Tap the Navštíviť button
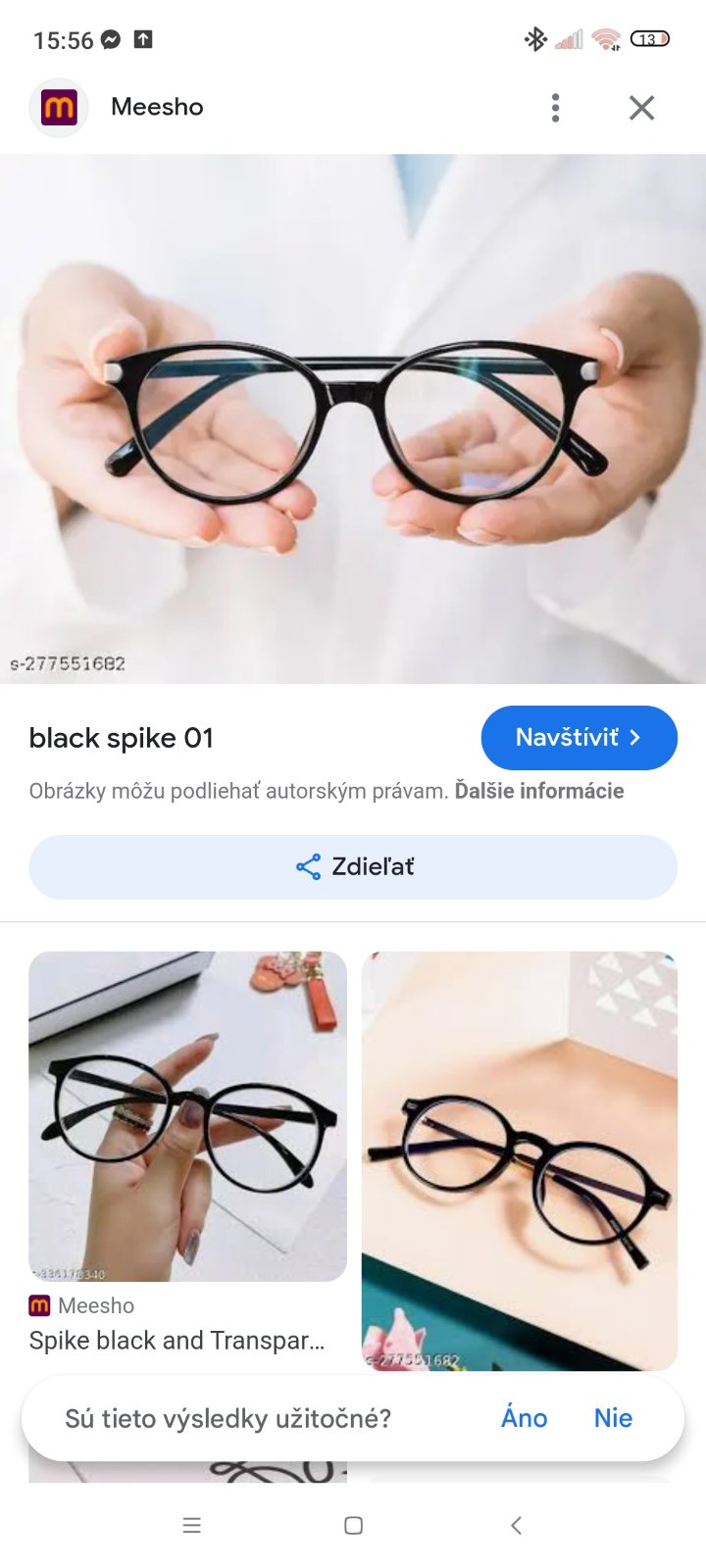The image size is (706, 1568). (579, 738)
